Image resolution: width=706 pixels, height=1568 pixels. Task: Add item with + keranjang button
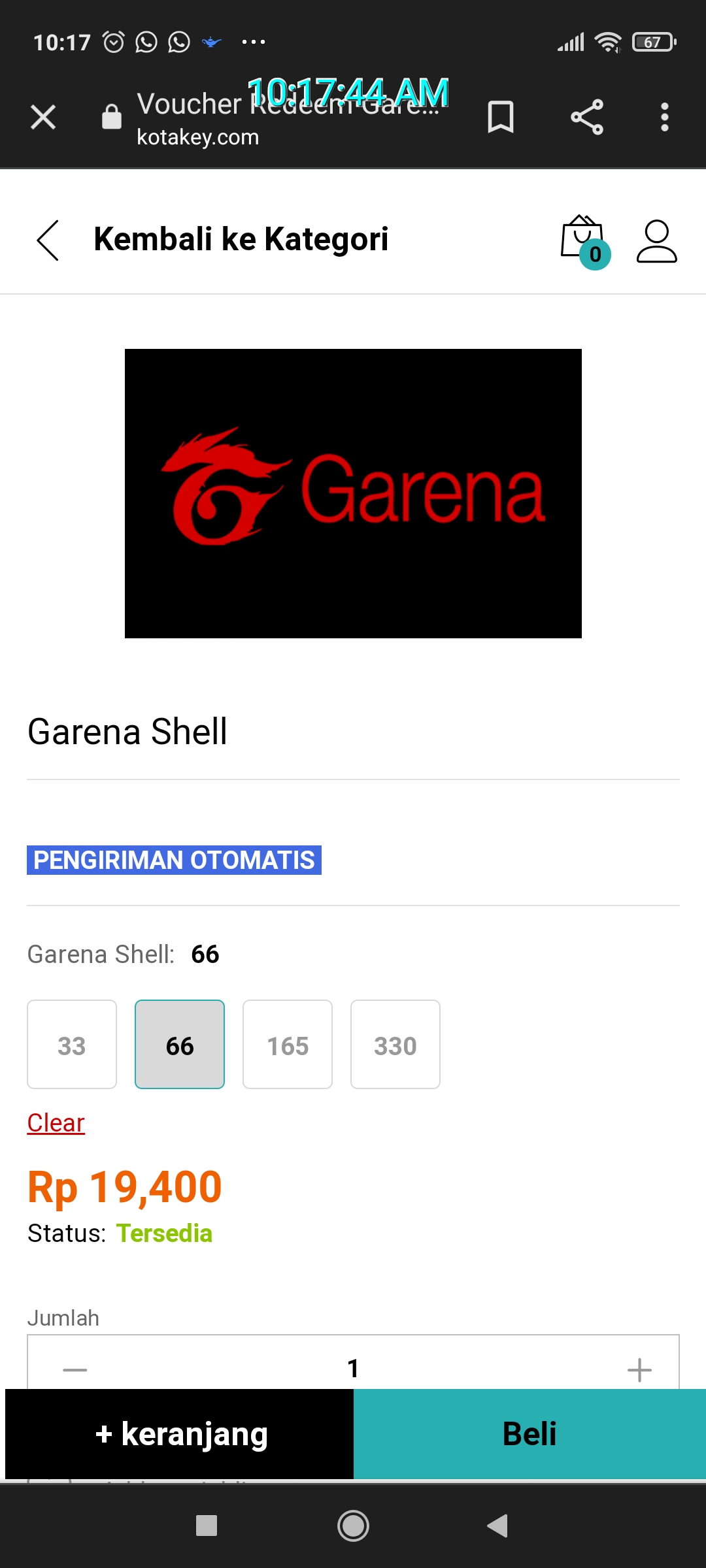[180, 1435]
